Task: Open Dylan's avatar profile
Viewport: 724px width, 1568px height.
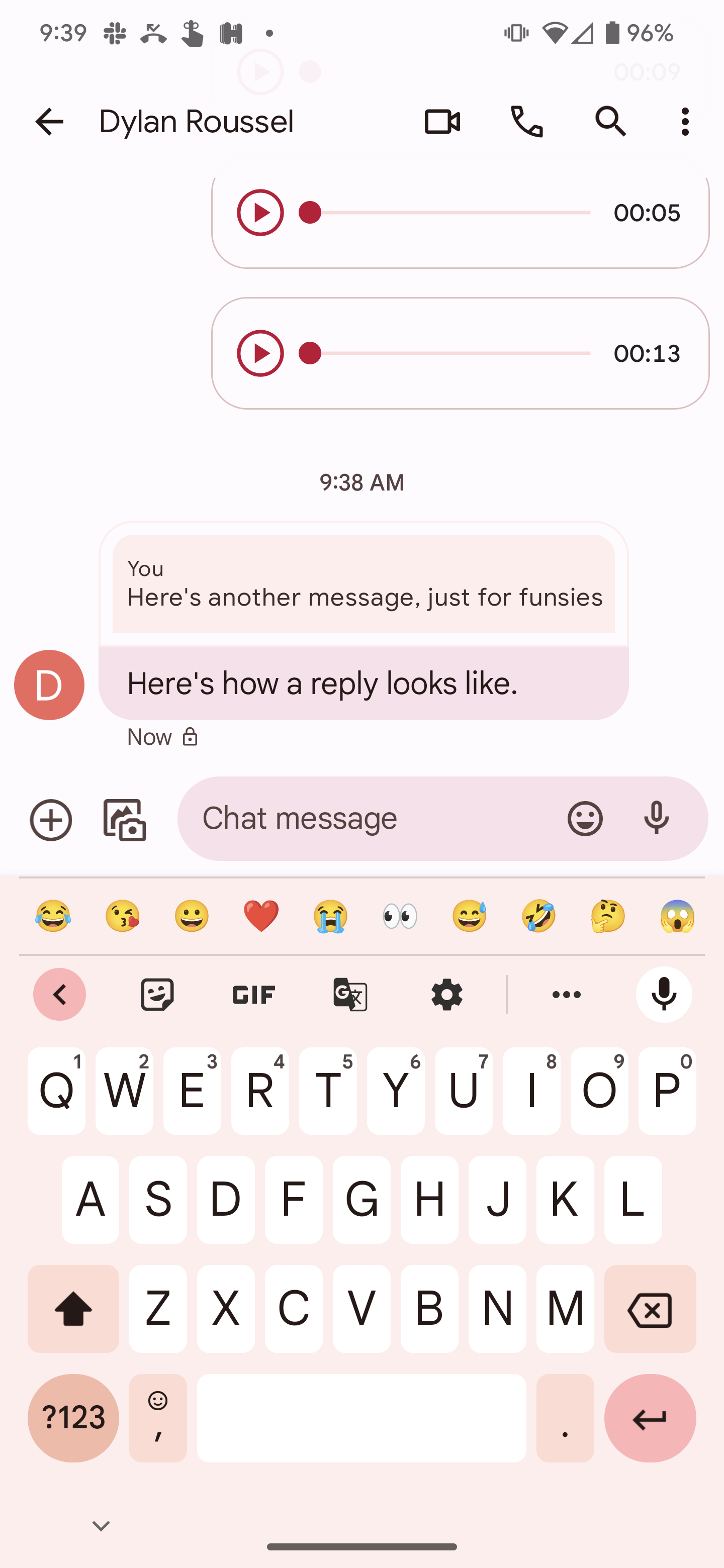Action: point(49,685)
